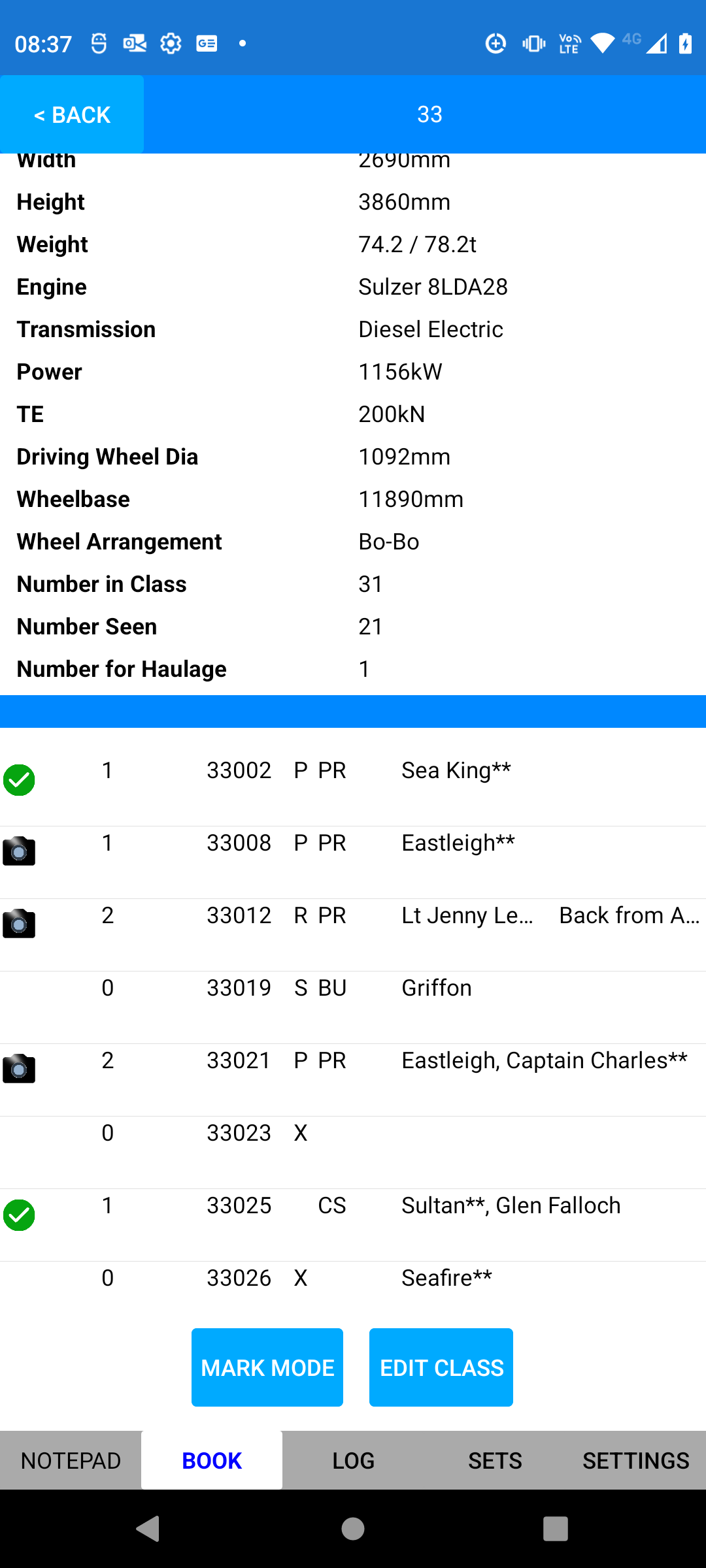Tap EDIT CLASS to modify class 33
Screen dimensions: 706x1568
(x=441, y=1367)
